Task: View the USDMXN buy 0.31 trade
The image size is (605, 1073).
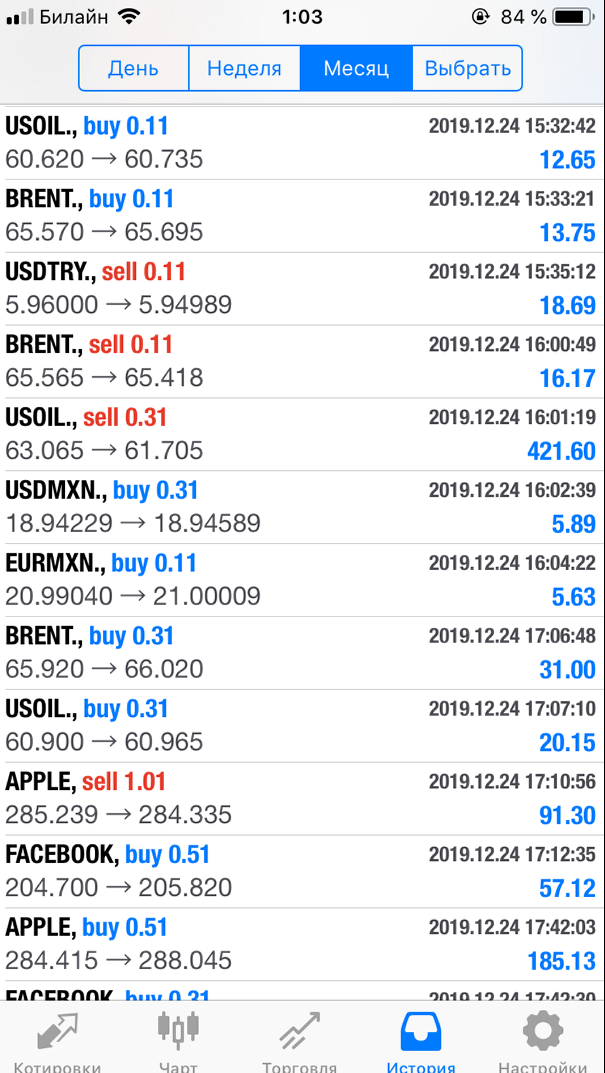Action: (x=302, y=507)
